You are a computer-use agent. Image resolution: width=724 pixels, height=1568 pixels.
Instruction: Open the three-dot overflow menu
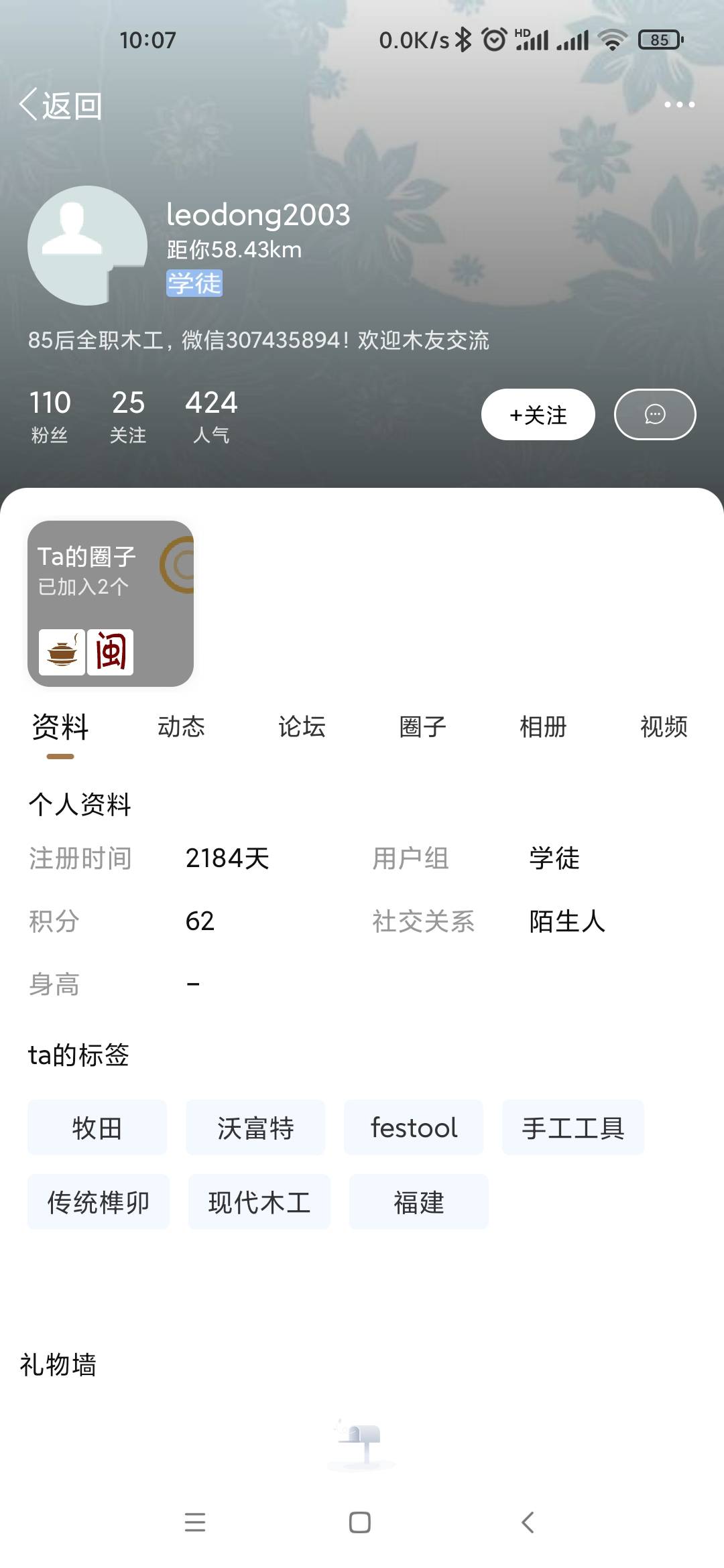679,105
